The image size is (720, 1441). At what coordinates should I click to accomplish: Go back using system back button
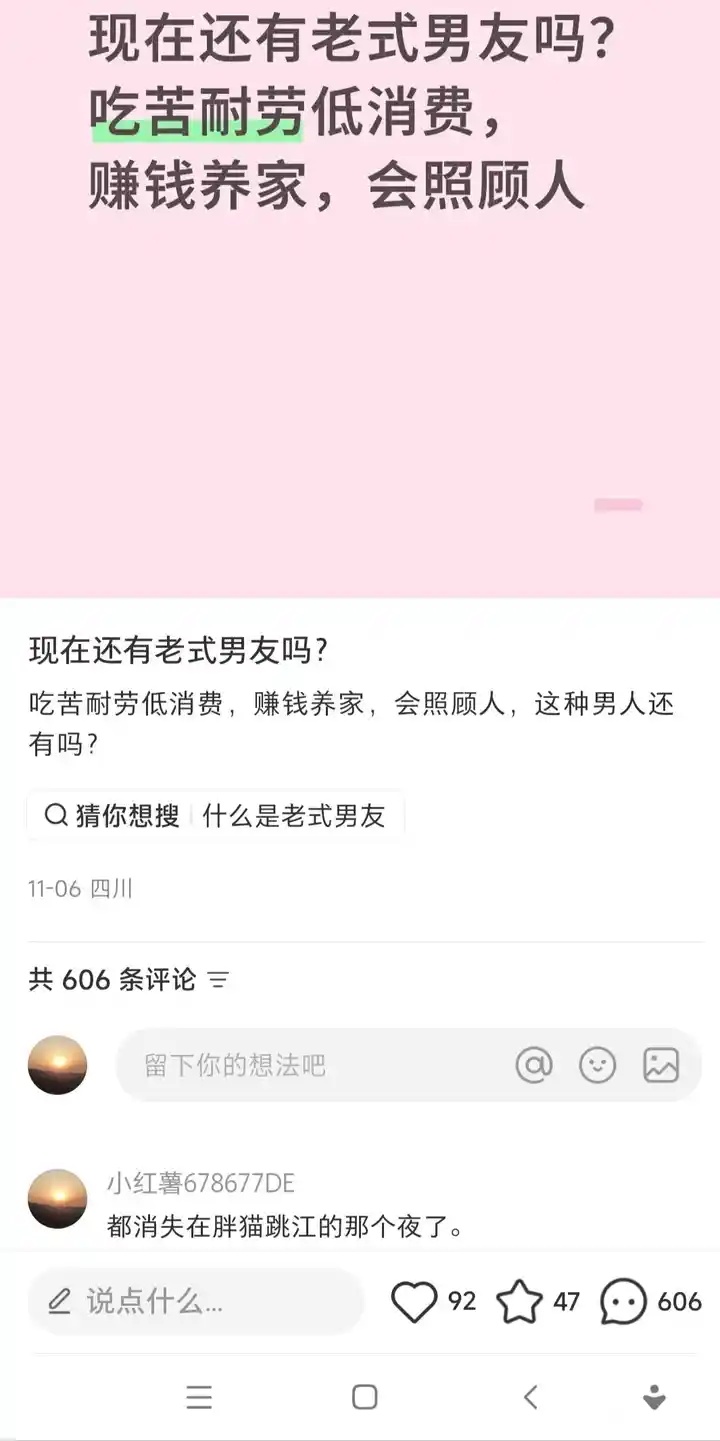click(x=531, y=1397)
